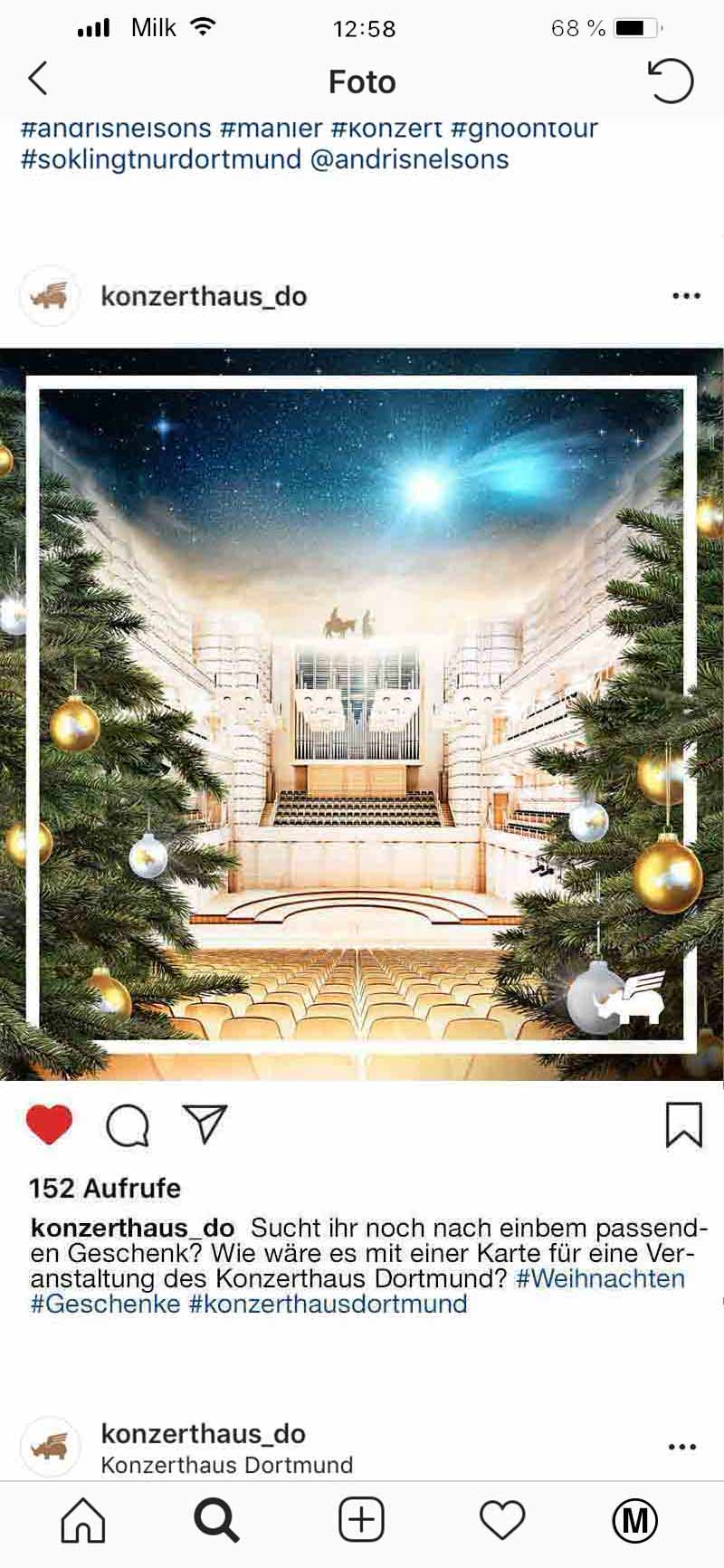Open the #Weihnachten hashtag
Screen dimensions: 724x1568
tap(600, 1278)
